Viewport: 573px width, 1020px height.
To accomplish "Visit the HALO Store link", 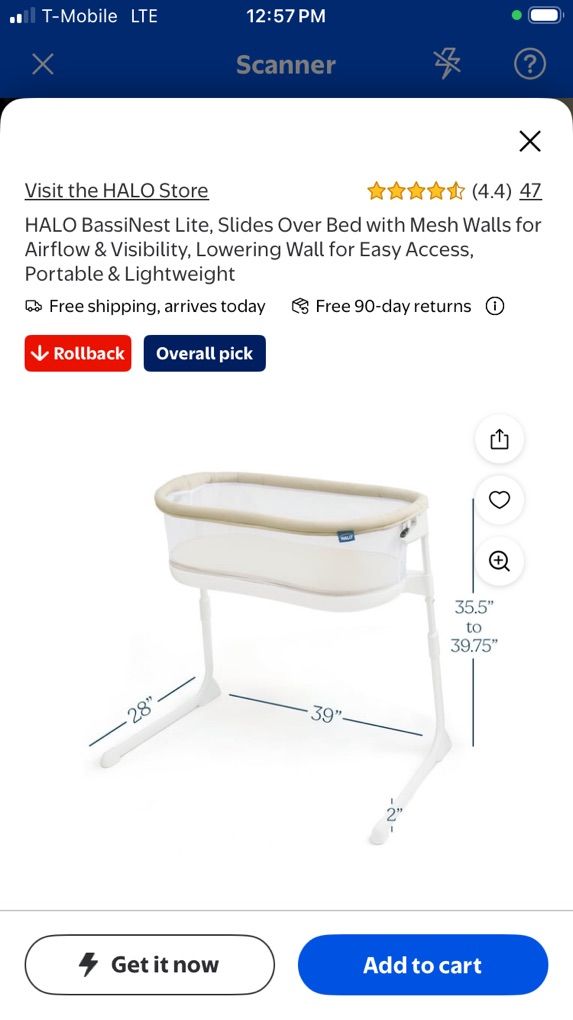I will (116, 191).
